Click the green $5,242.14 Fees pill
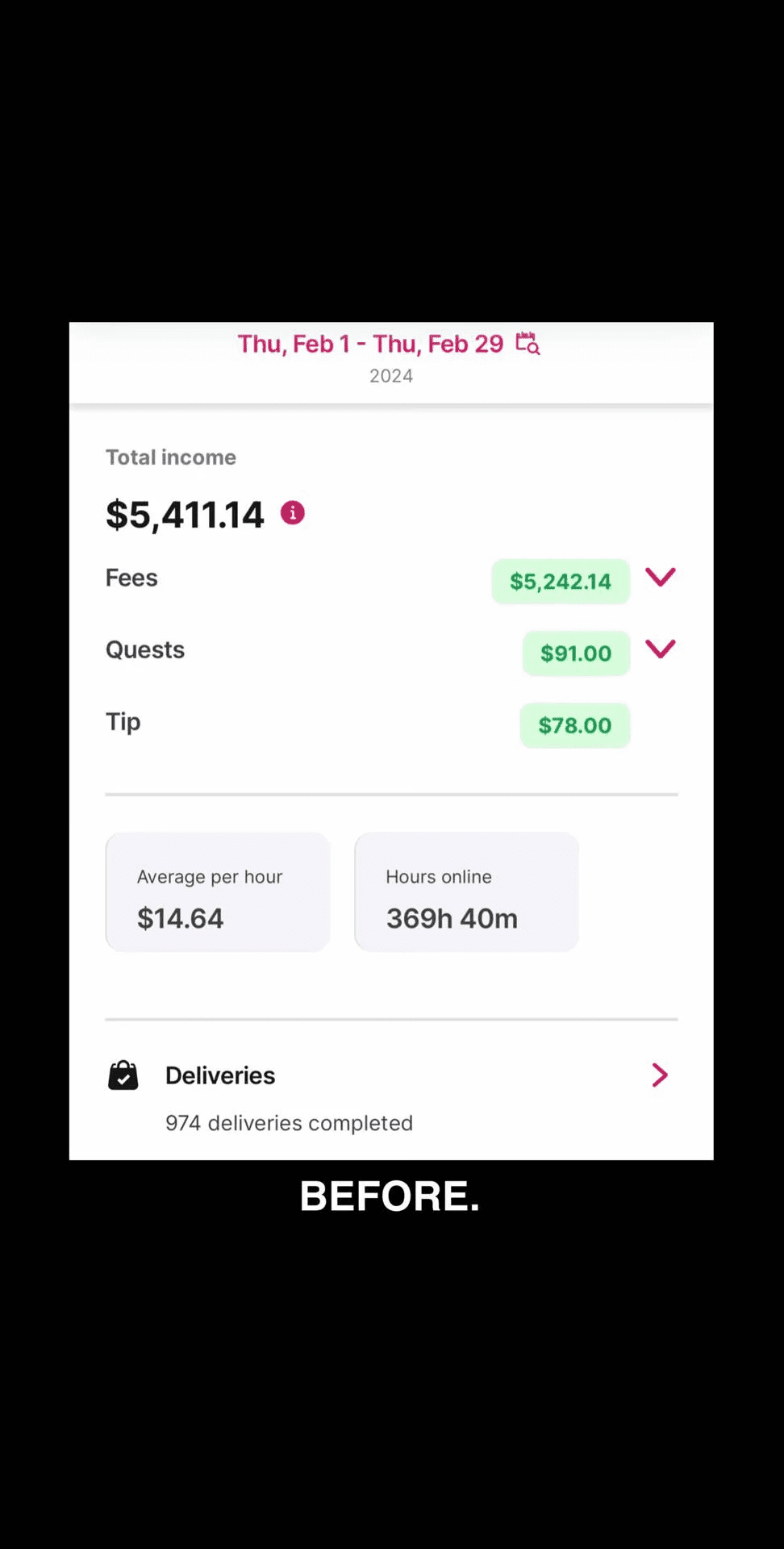Viewport: 784px width, 1549px height. pyautogui.click(x=560, y=581)
